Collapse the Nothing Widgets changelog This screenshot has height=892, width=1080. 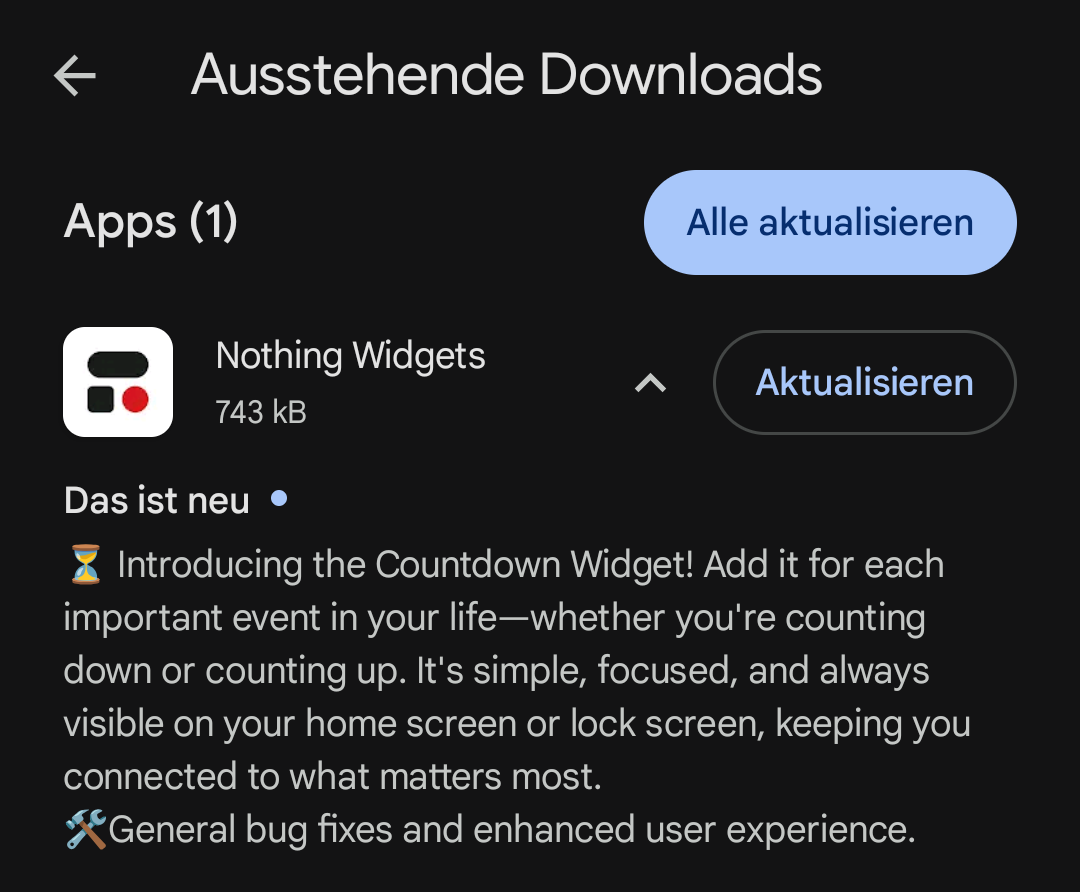click(x=651, y=382)
